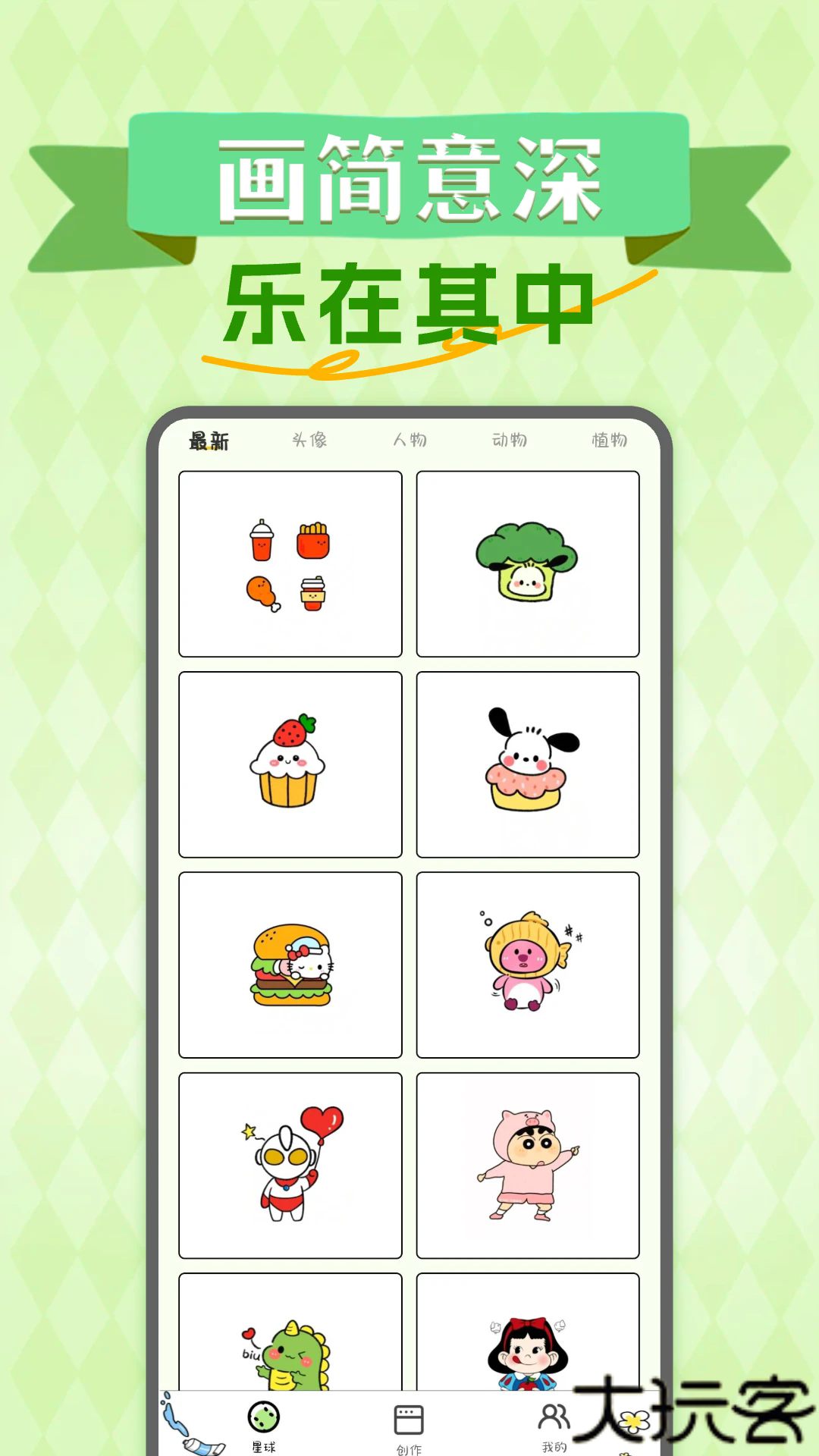
Task: Open the Ultraman with heart balloon drawing
Action: click(290, 1164)
